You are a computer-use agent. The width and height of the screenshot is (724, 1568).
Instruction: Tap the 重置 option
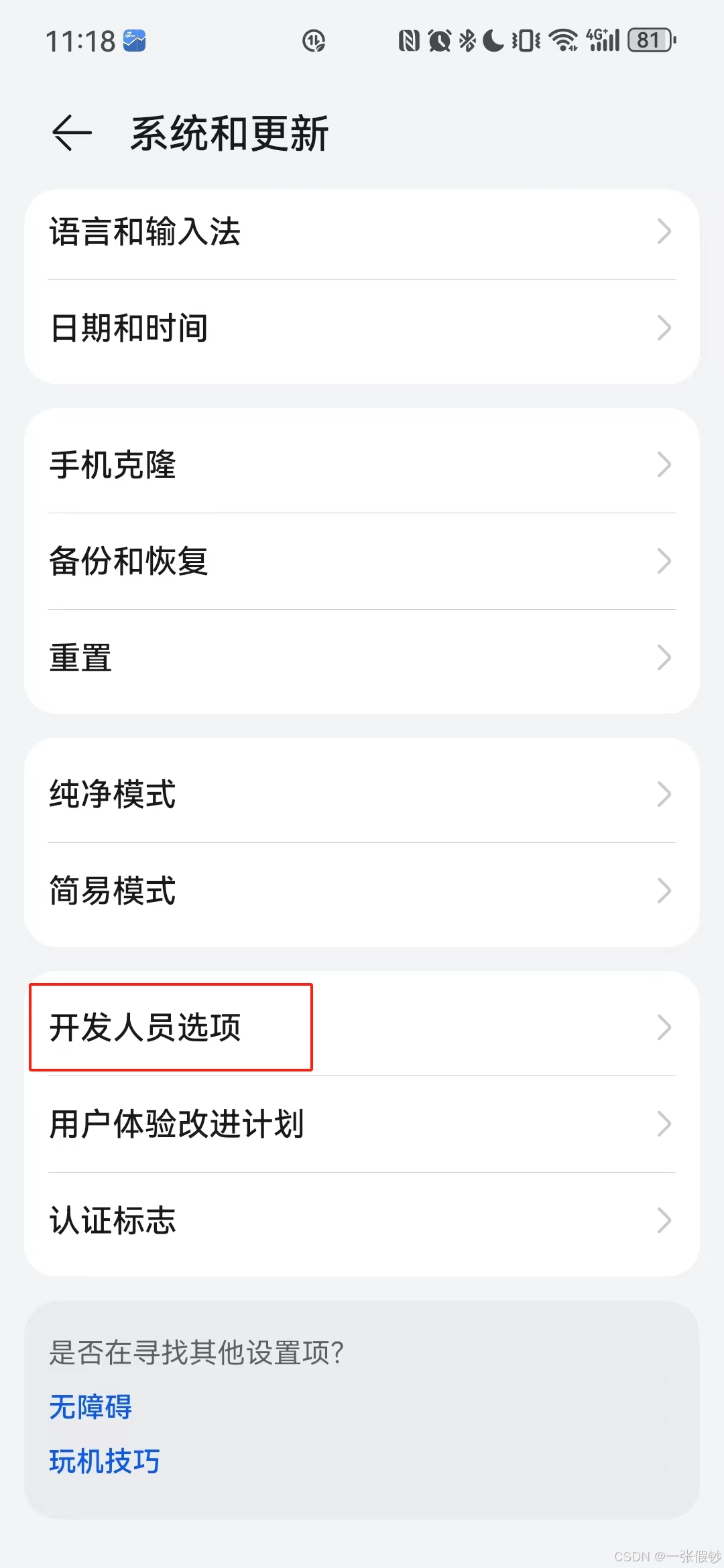coord(362,658)
